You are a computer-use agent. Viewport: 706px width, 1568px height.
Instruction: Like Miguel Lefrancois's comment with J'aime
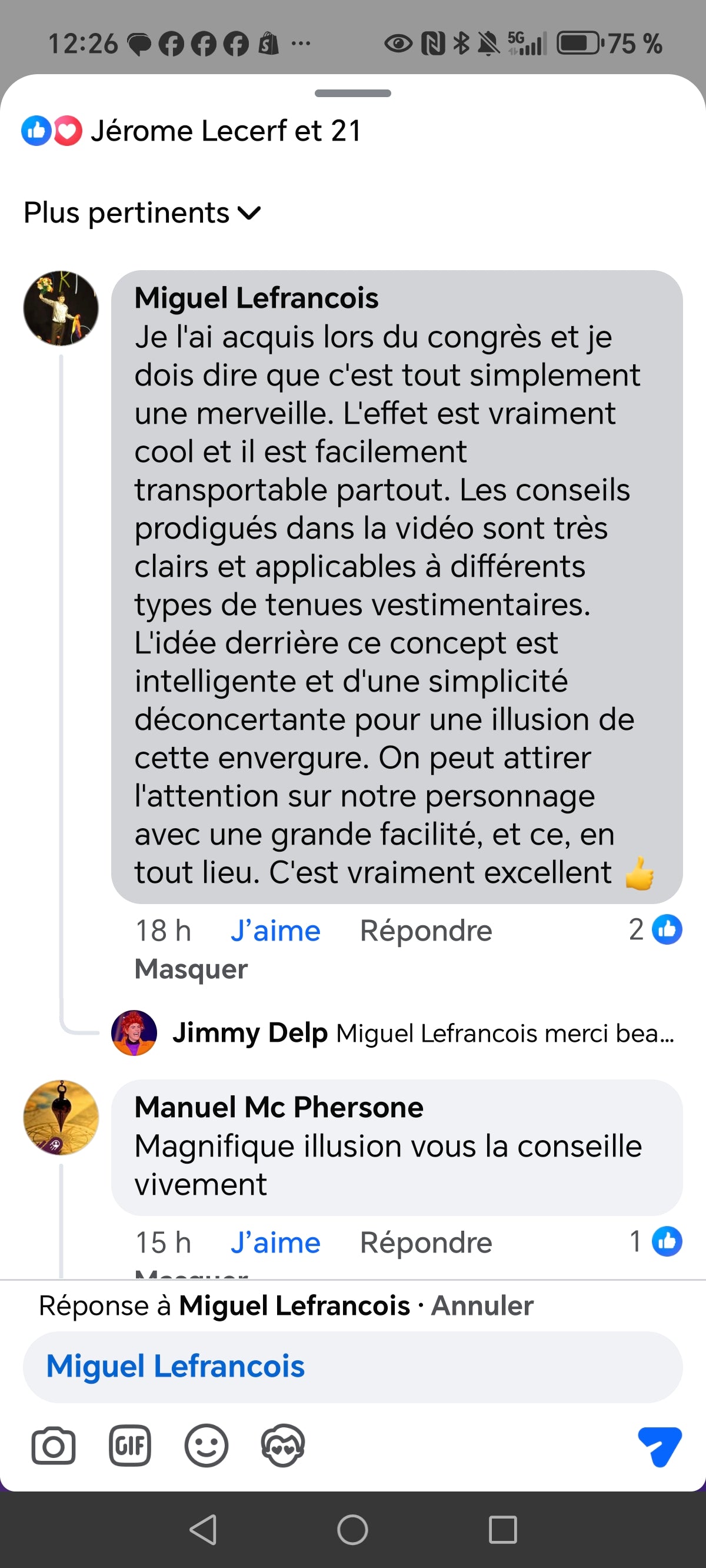[275, 931]
